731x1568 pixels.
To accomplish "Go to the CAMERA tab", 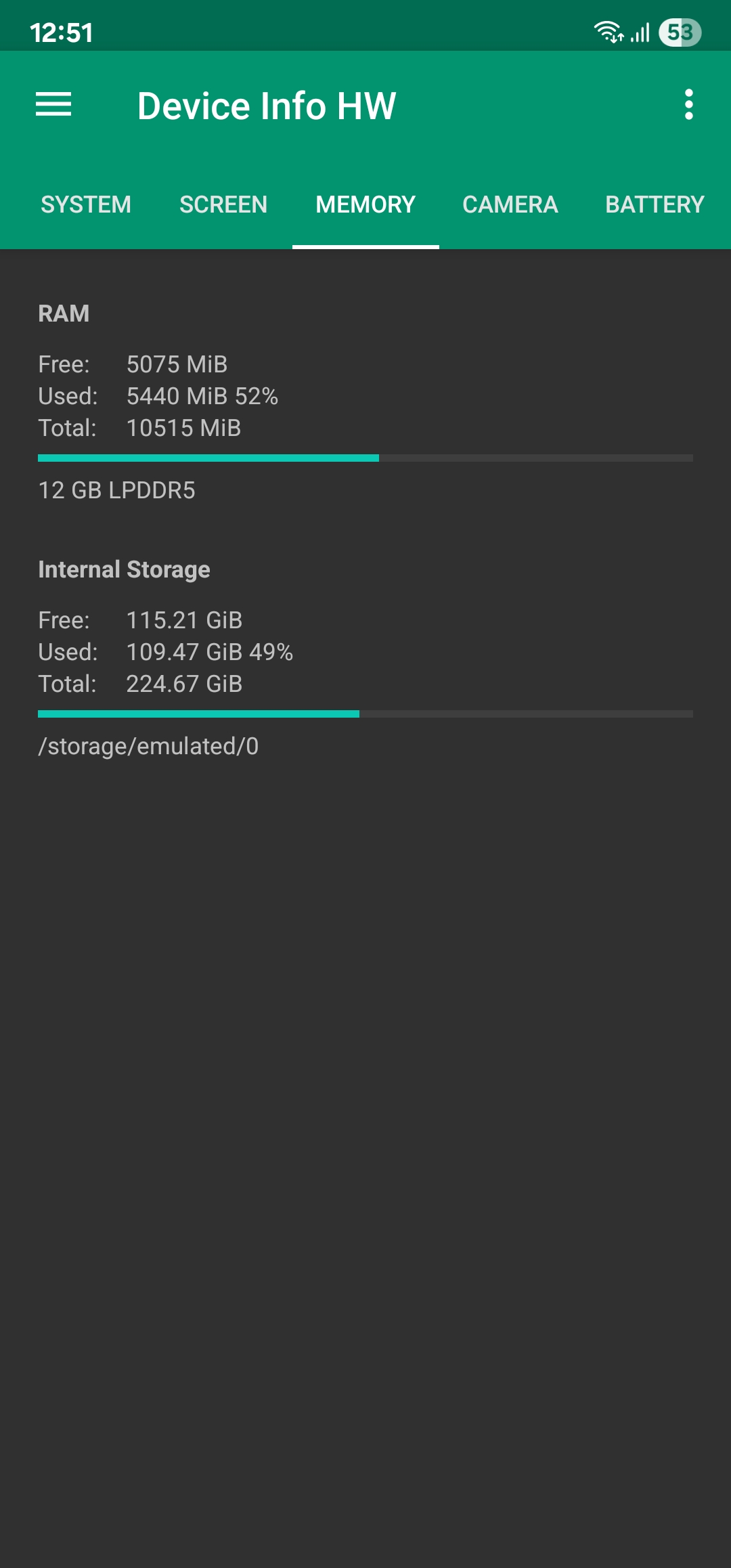I will point(510,204).
